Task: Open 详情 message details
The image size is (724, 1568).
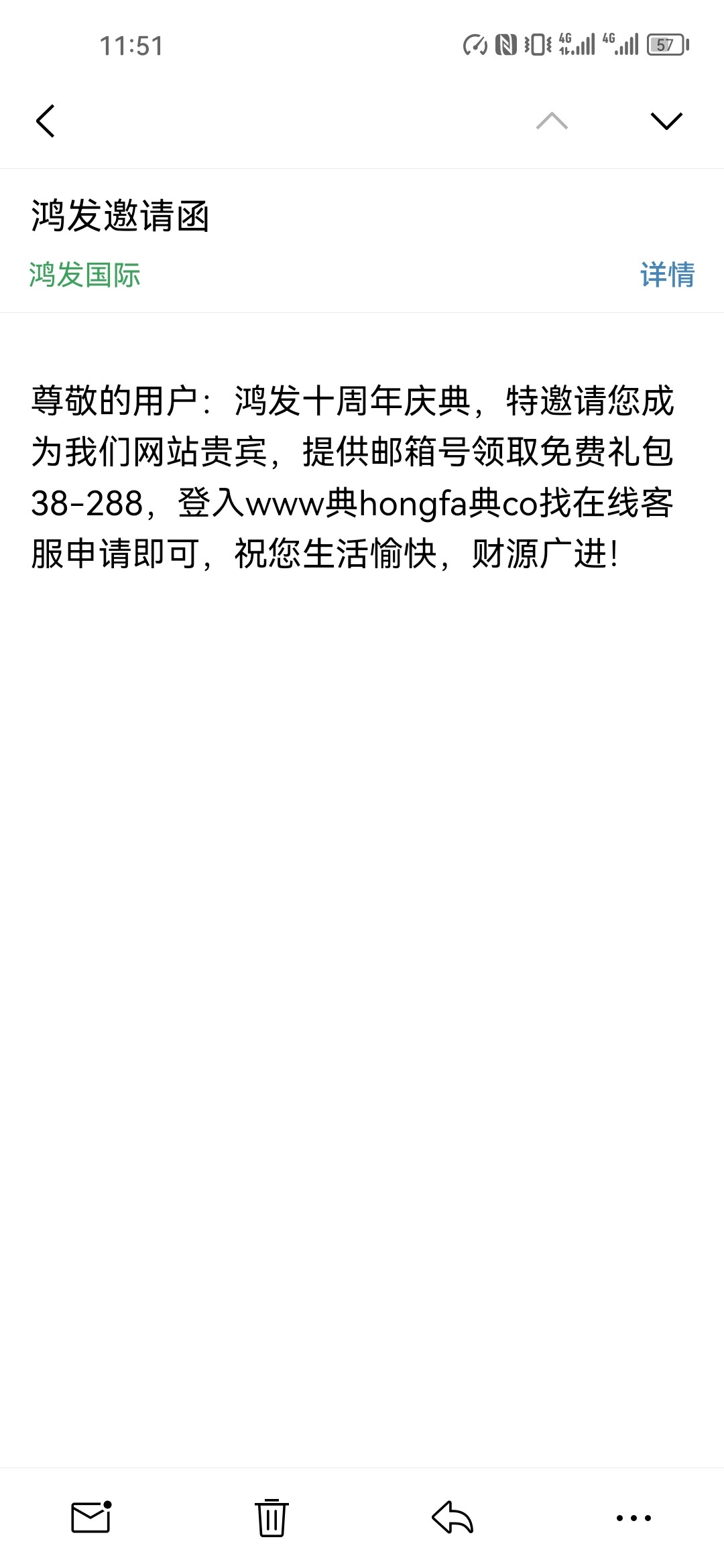Action: (x=667, y=275)
